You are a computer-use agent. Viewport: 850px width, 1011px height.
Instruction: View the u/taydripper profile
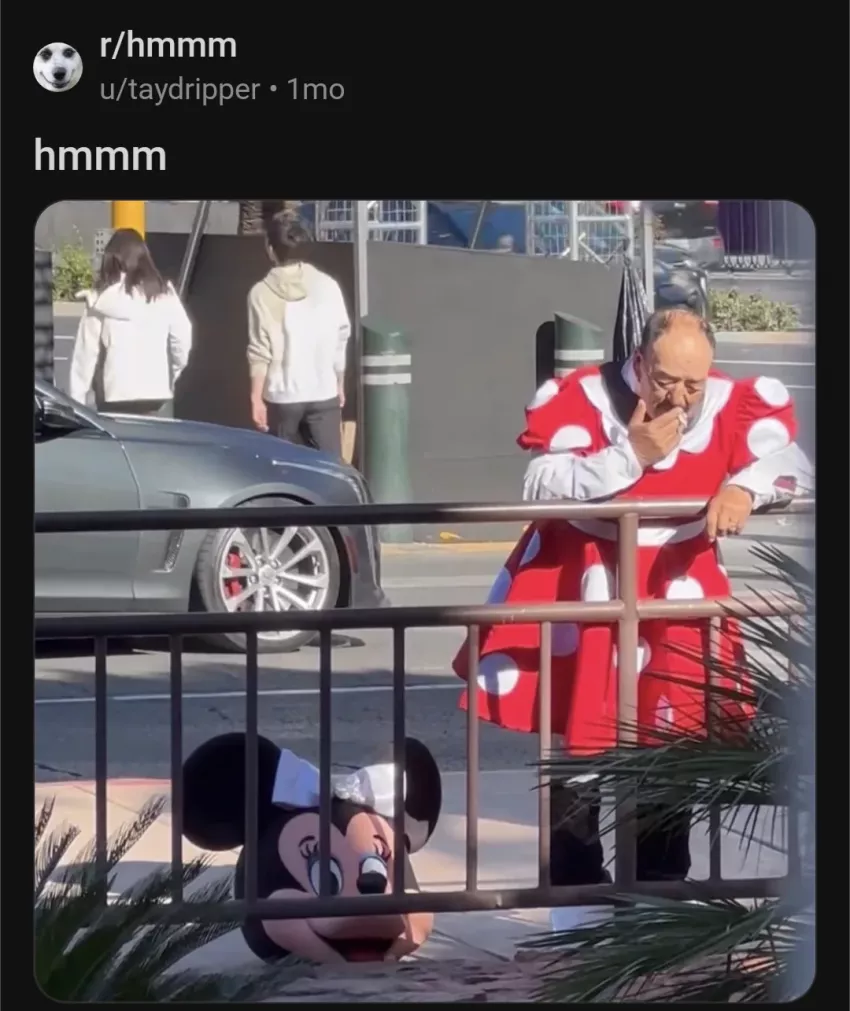tap(179, 90)
